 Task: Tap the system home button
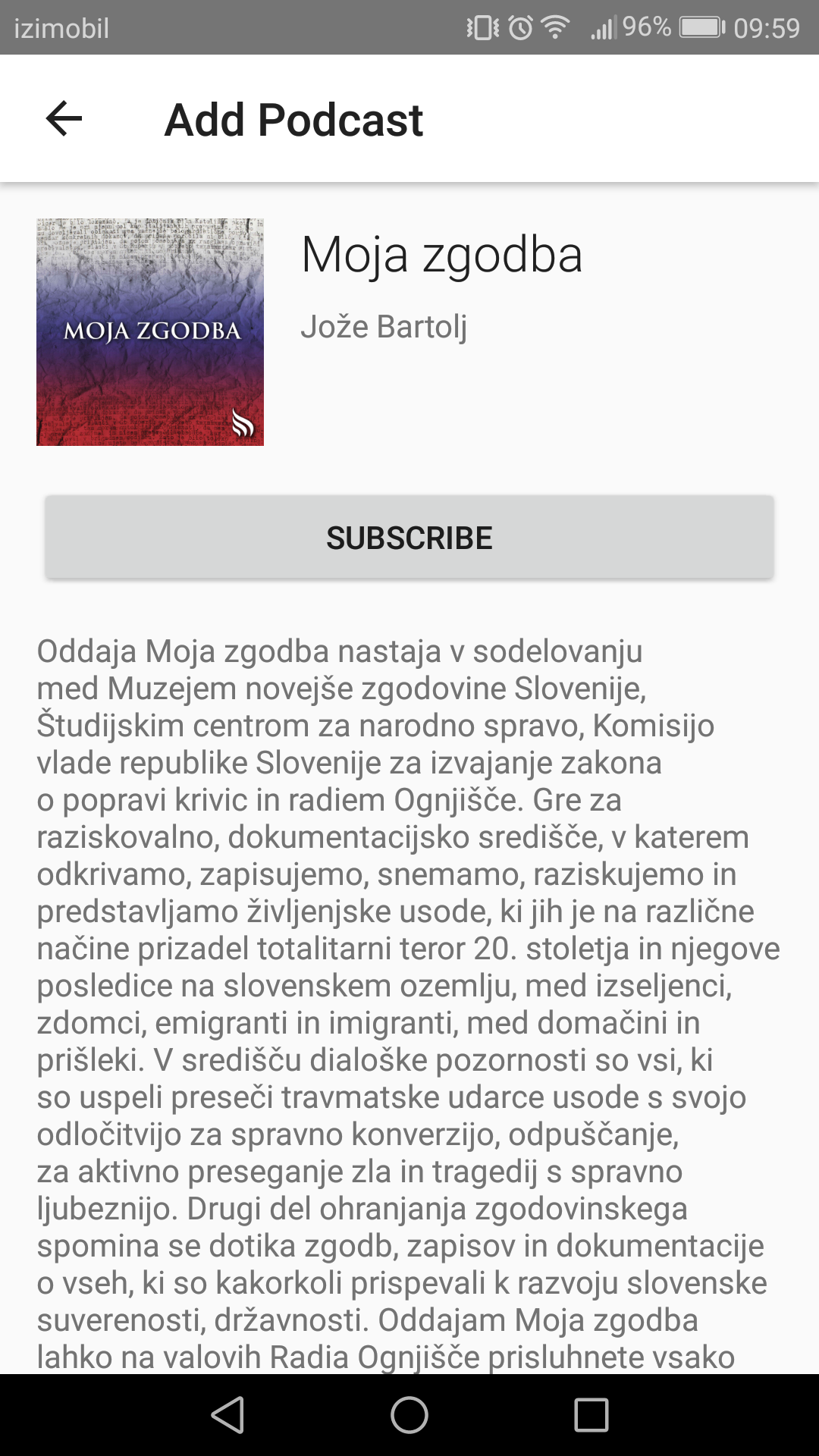409,1414
